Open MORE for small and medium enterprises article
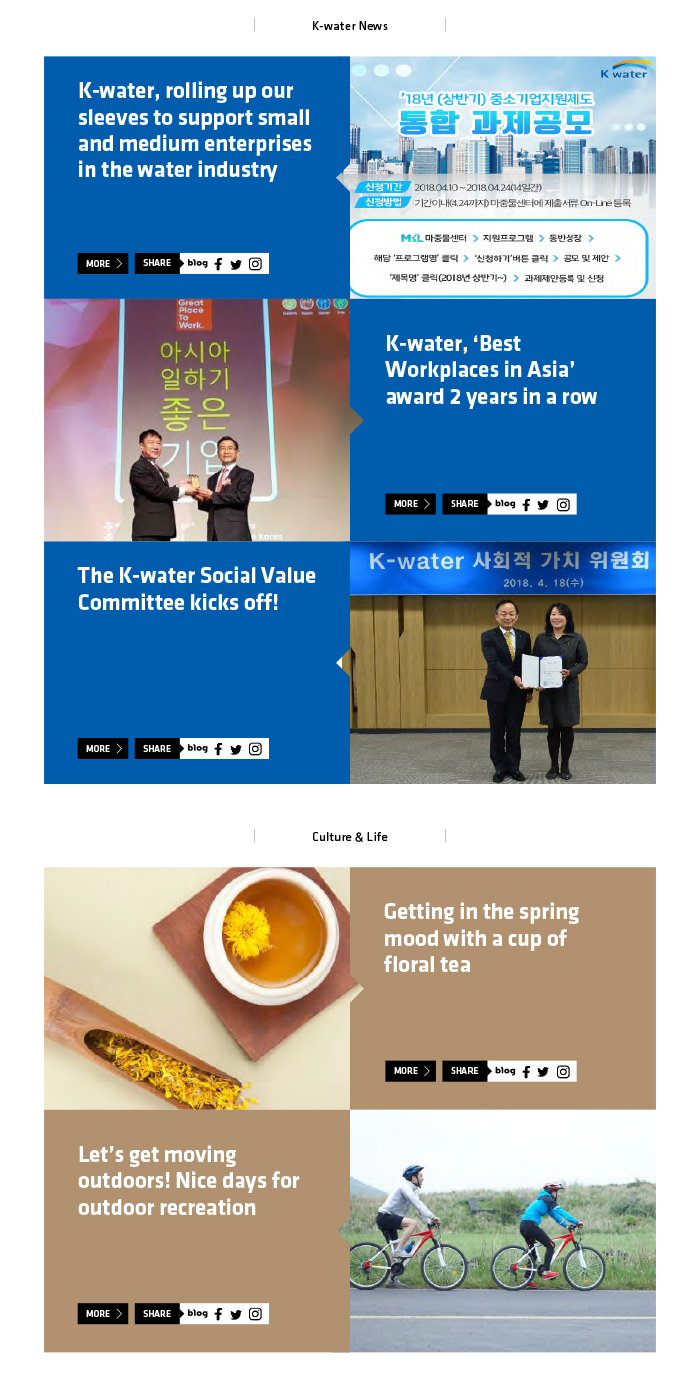 tap(103, 264)
